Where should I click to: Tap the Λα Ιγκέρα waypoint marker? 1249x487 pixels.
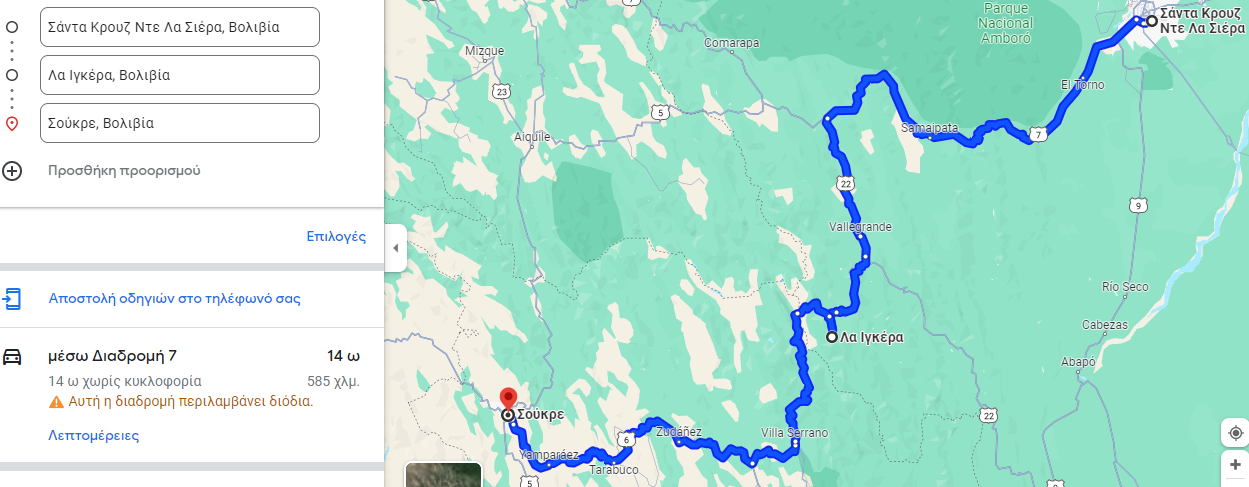(832, 338)
